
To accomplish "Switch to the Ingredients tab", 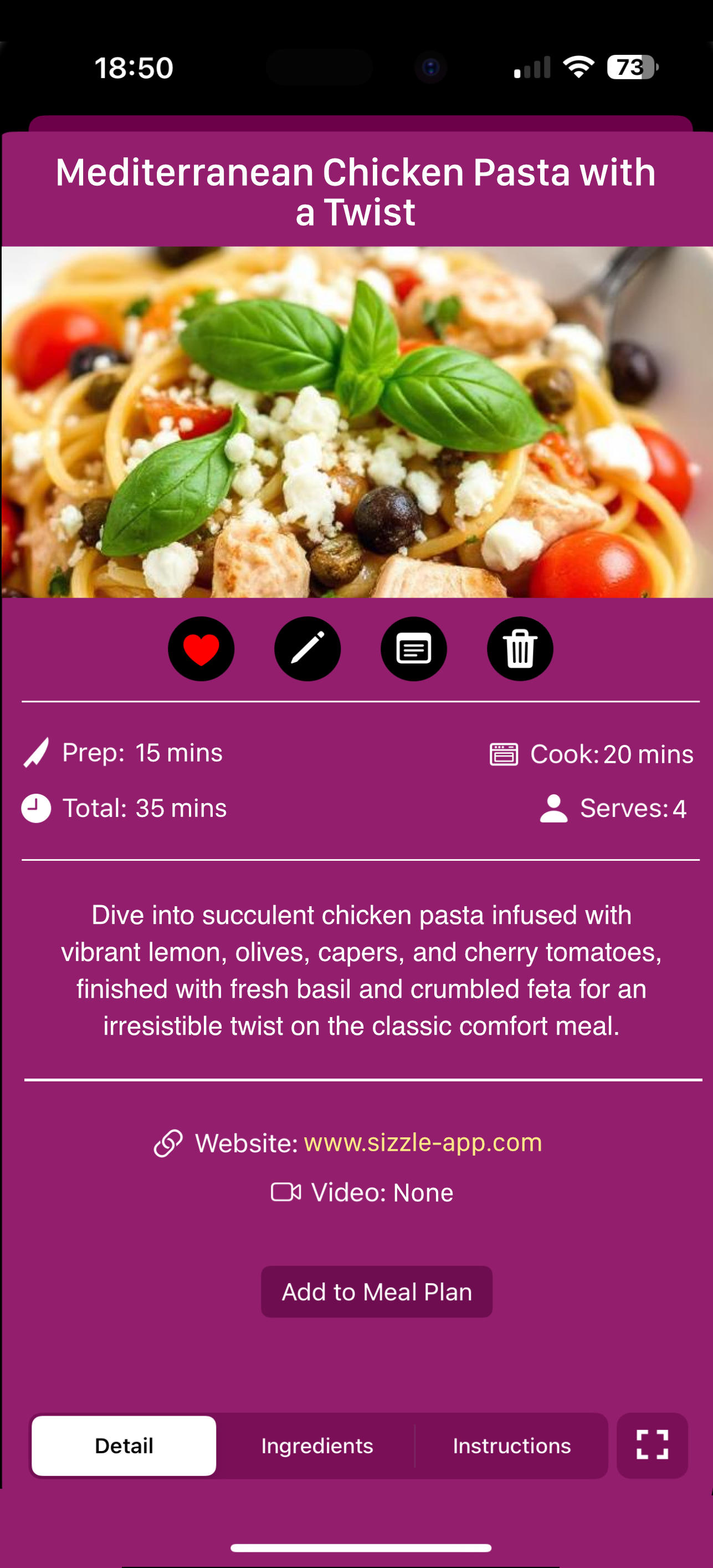I will pyautogui.click(x=317, y=1446).
